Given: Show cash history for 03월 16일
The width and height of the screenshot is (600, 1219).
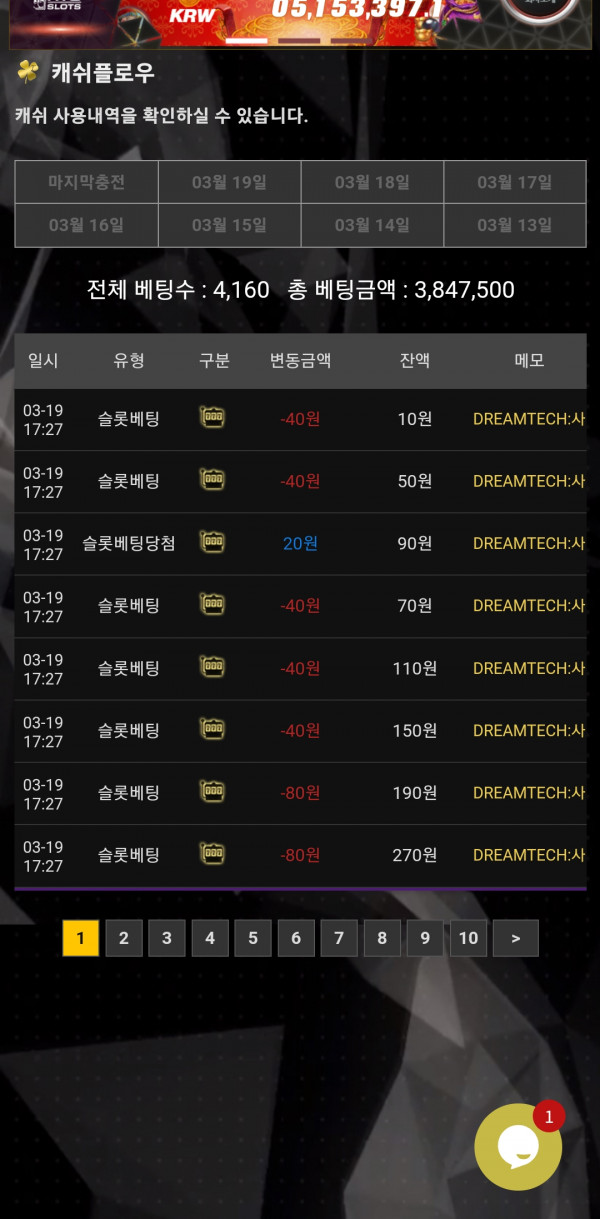Looking at the screenshot, I should coord(87,225).
